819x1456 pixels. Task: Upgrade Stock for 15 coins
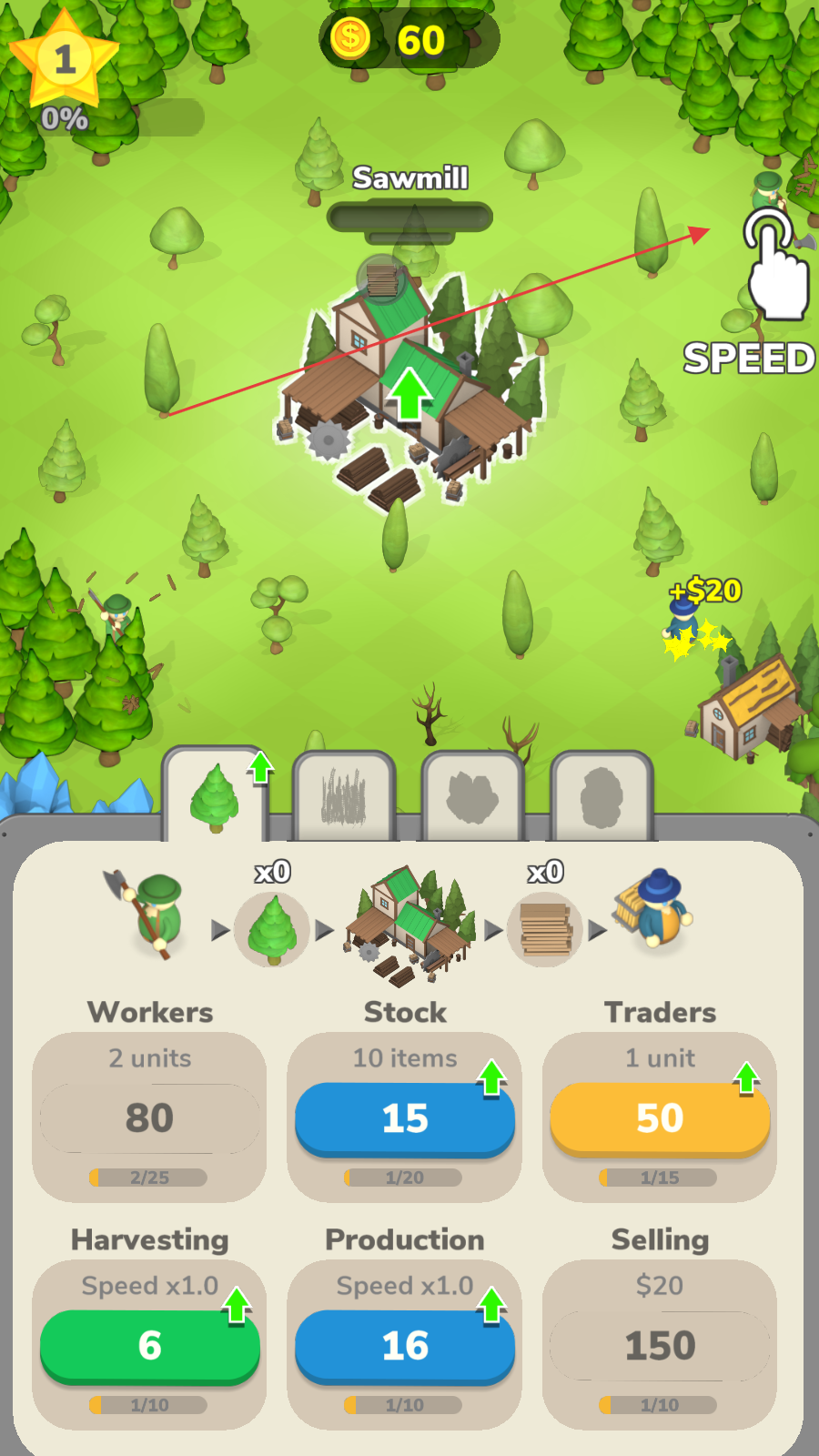click(404, 1118)
